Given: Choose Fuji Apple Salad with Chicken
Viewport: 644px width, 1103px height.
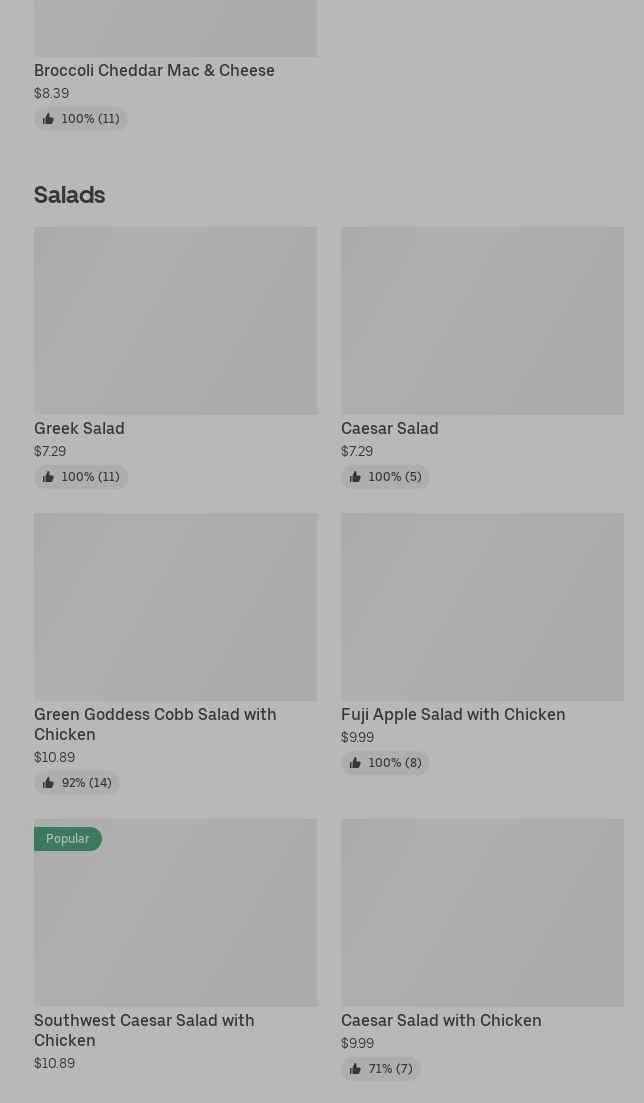Looking at the screenshot, I should [482, 644].
